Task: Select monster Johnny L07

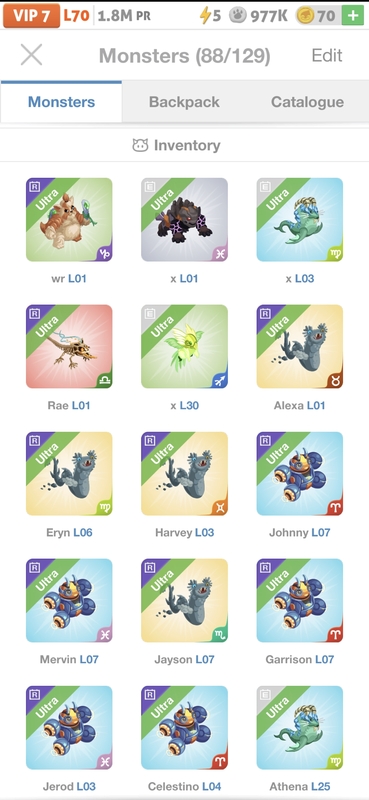Action: pos(300,473)
